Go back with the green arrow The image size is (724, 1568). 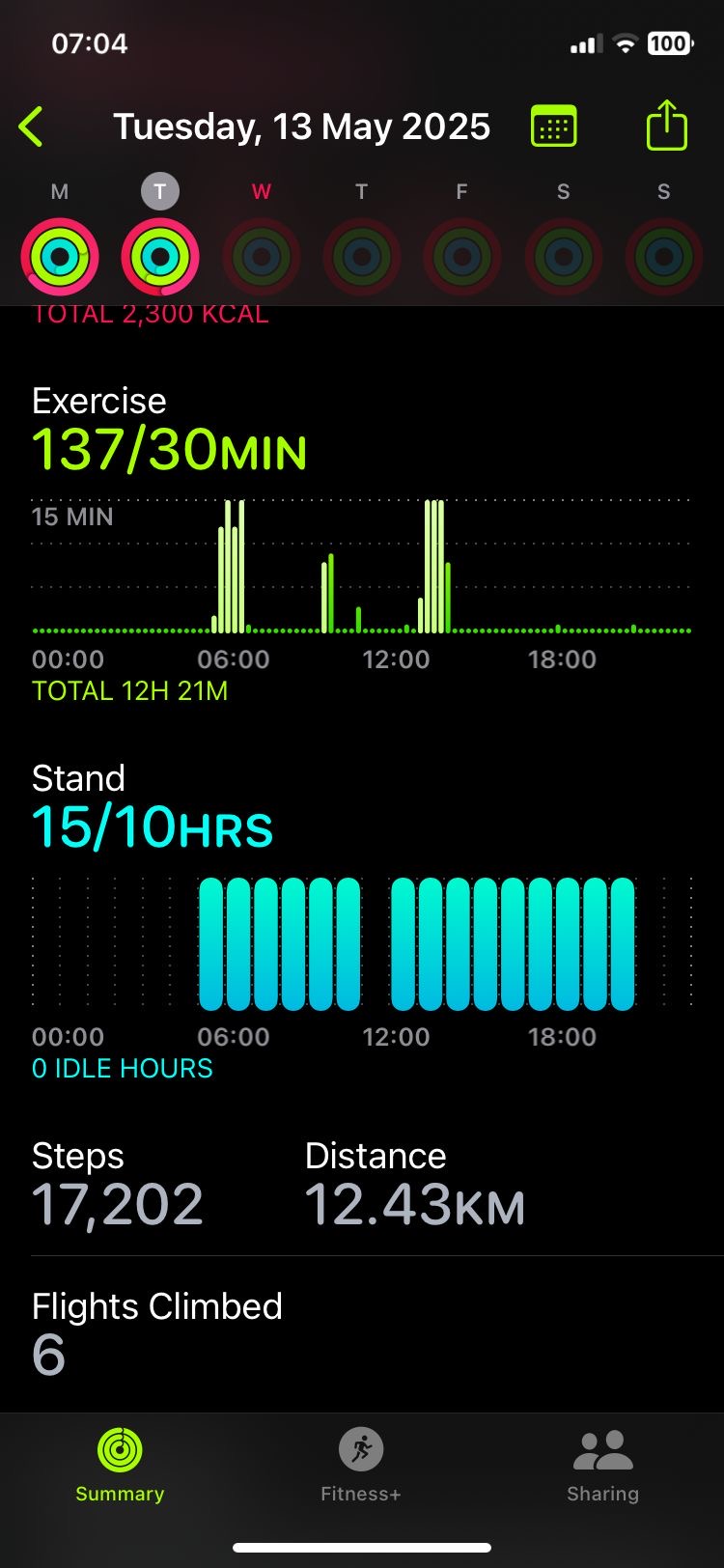click(x=31, y=126)
